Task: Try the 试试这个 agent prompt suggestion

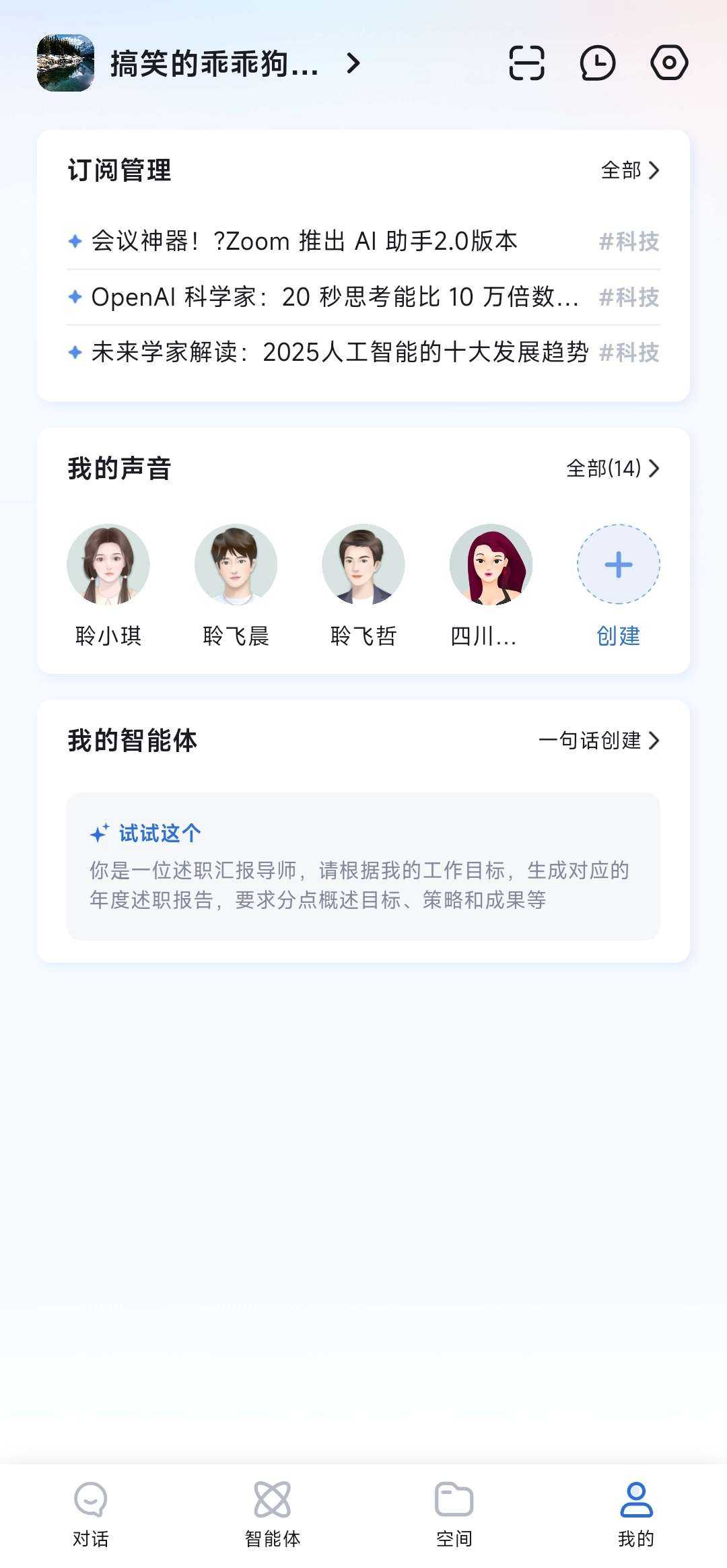Action: 363,866
